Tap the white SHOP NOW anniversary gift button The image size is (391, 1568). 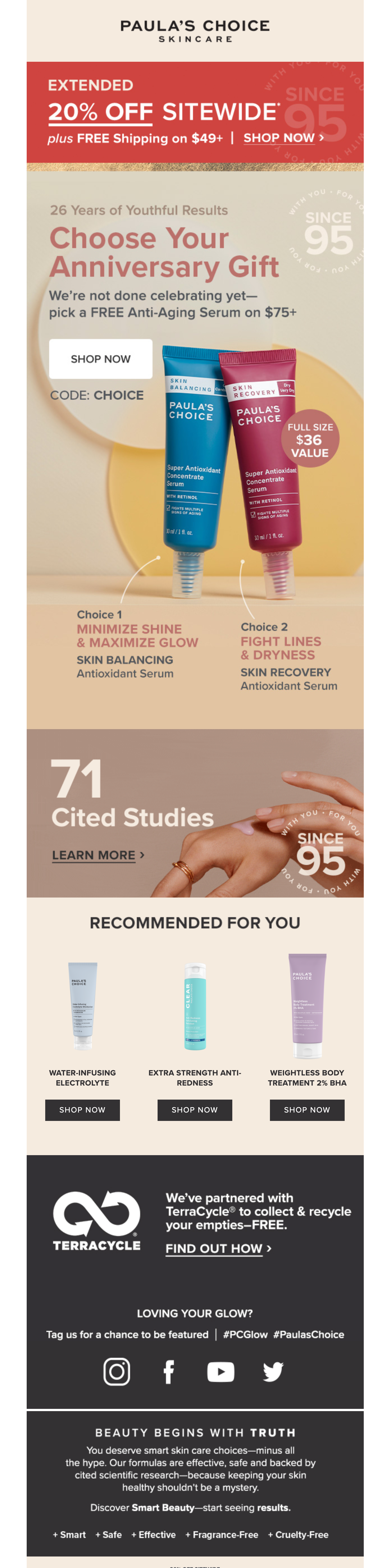pyautogui.click(x=101, y=359)
